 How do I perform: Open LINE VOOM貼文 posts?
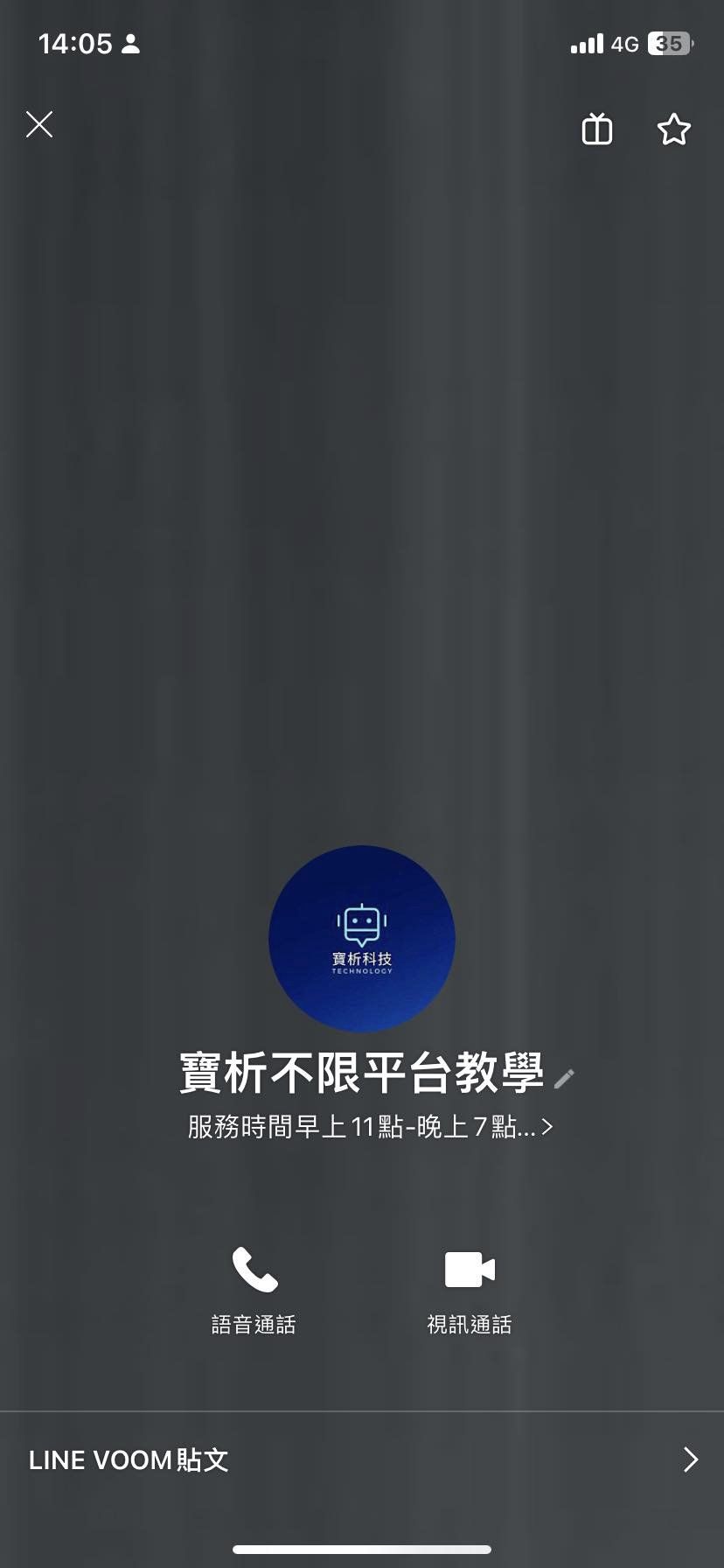tap(362, 1459)
